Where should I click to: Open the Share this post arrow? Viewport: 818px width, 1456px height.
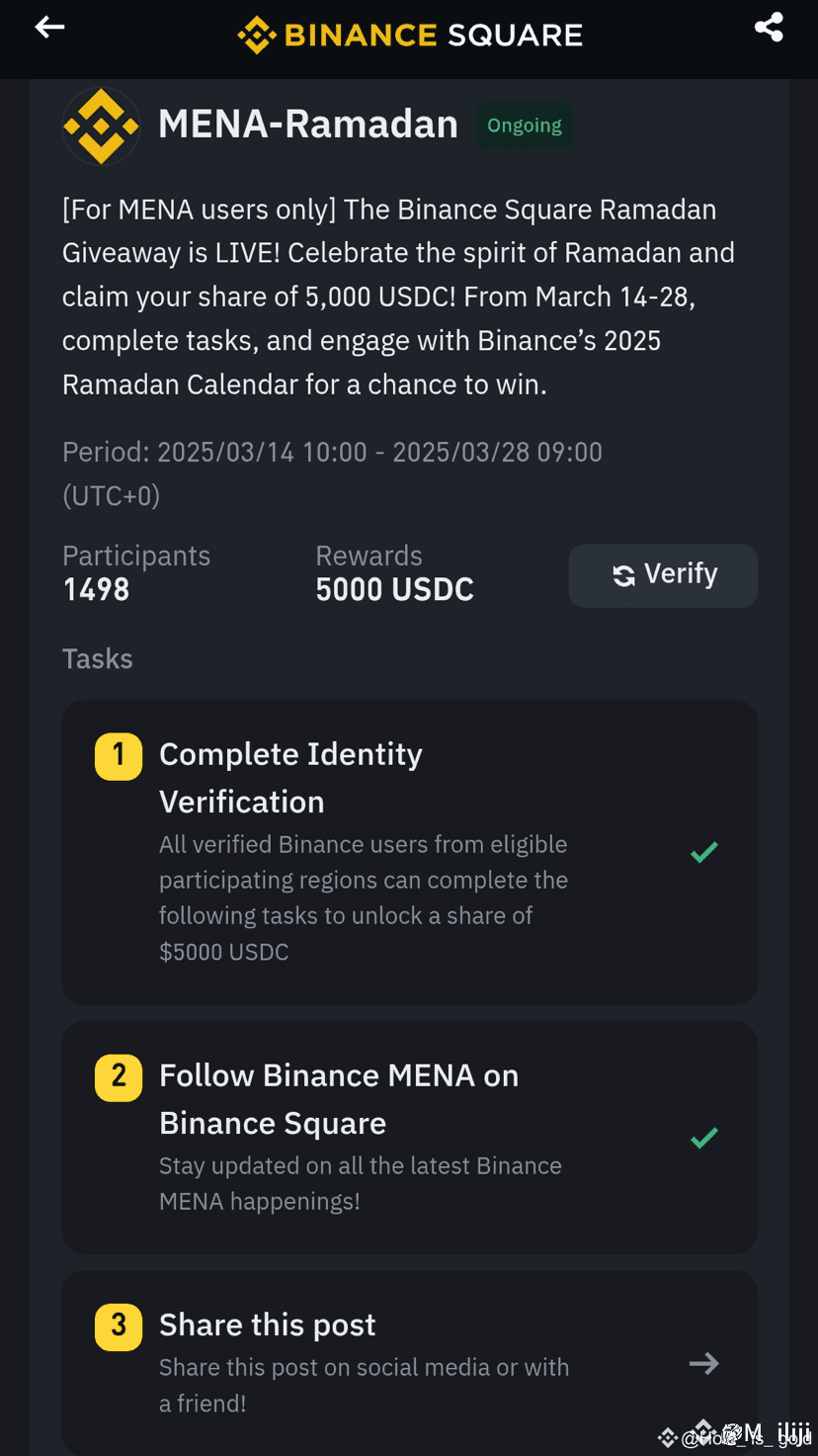pyautogui.click(x=703, y=1363)
